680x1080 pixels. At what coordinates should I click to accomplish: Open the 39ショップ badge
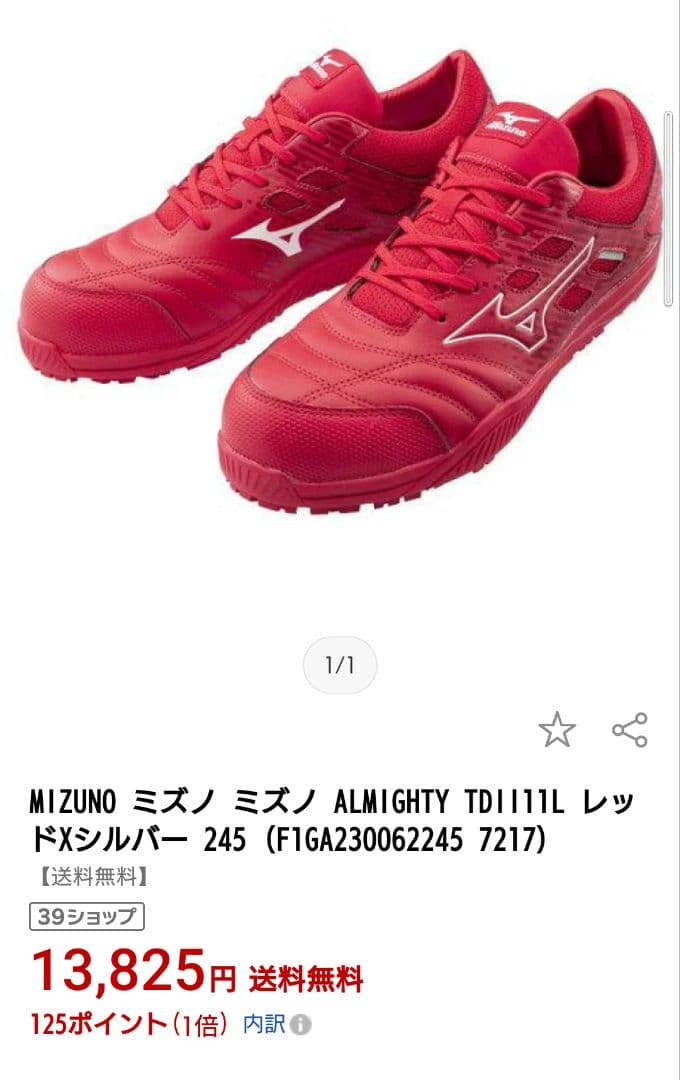pos(88,916)
